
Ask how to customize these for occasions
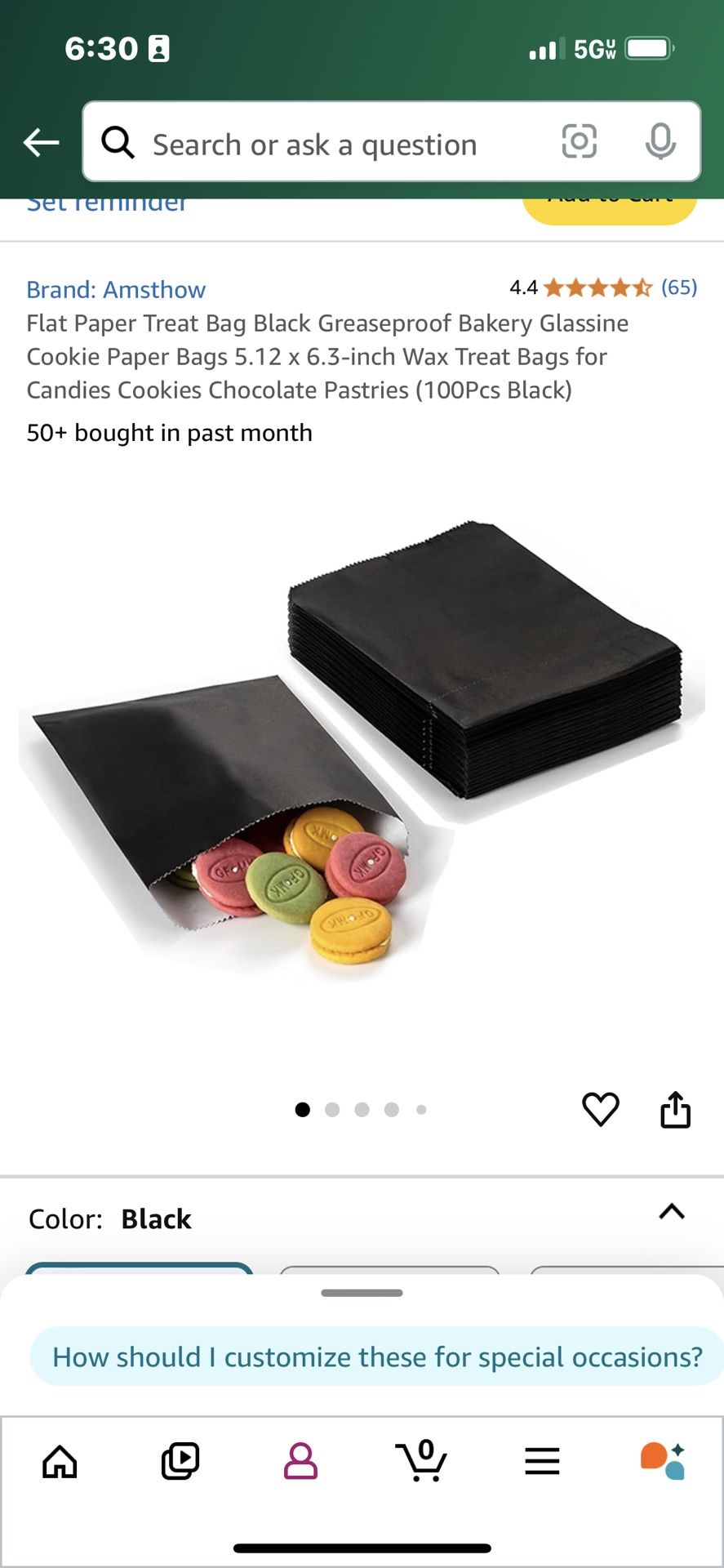tap(376, 1356)
